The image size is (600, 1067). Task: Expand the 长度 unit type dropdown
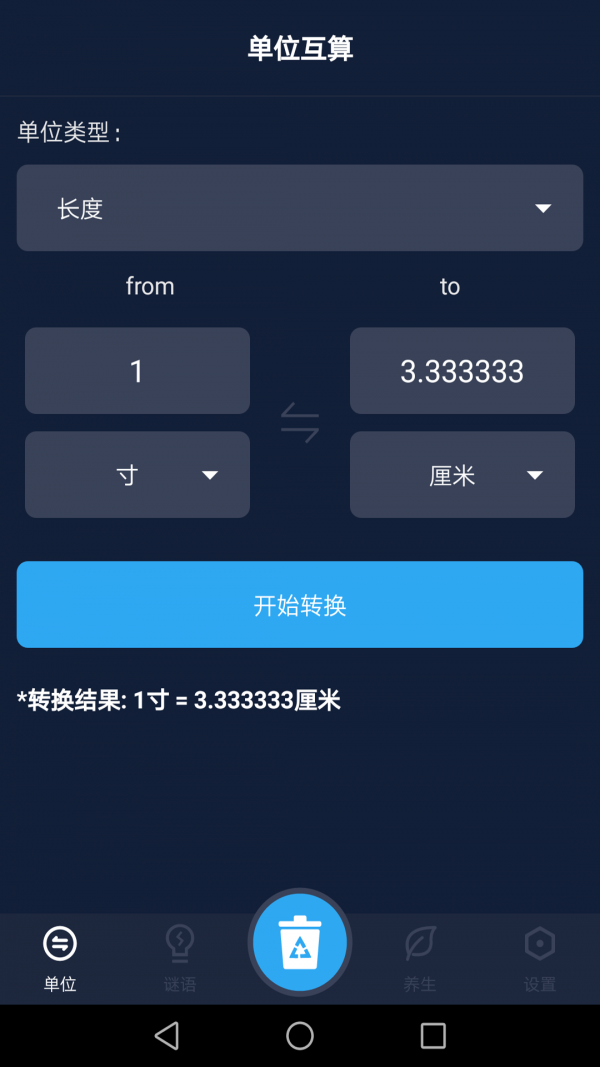pos(299,208)
